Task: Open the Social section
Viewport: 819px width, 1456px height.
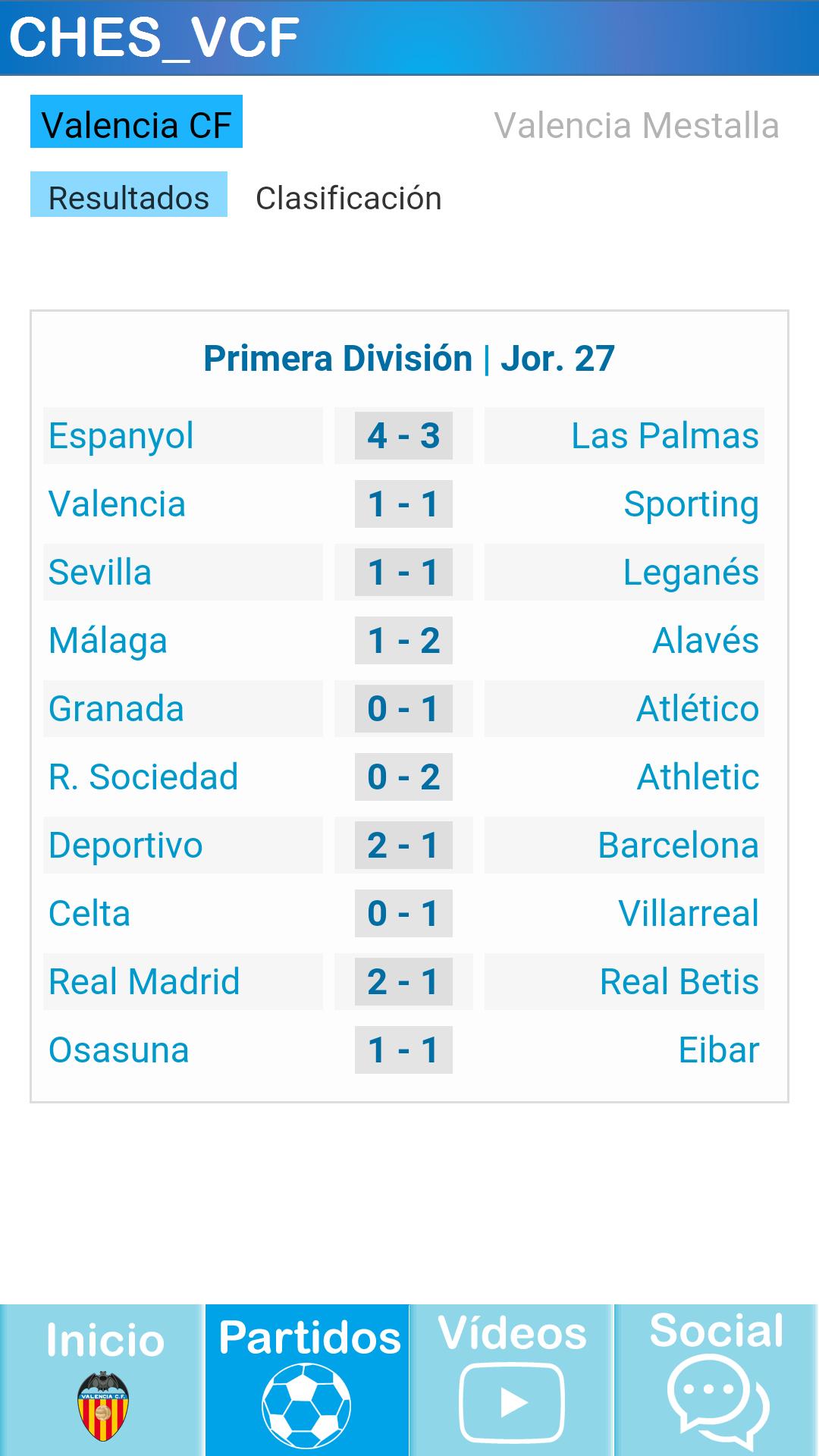Action: 717,1379
